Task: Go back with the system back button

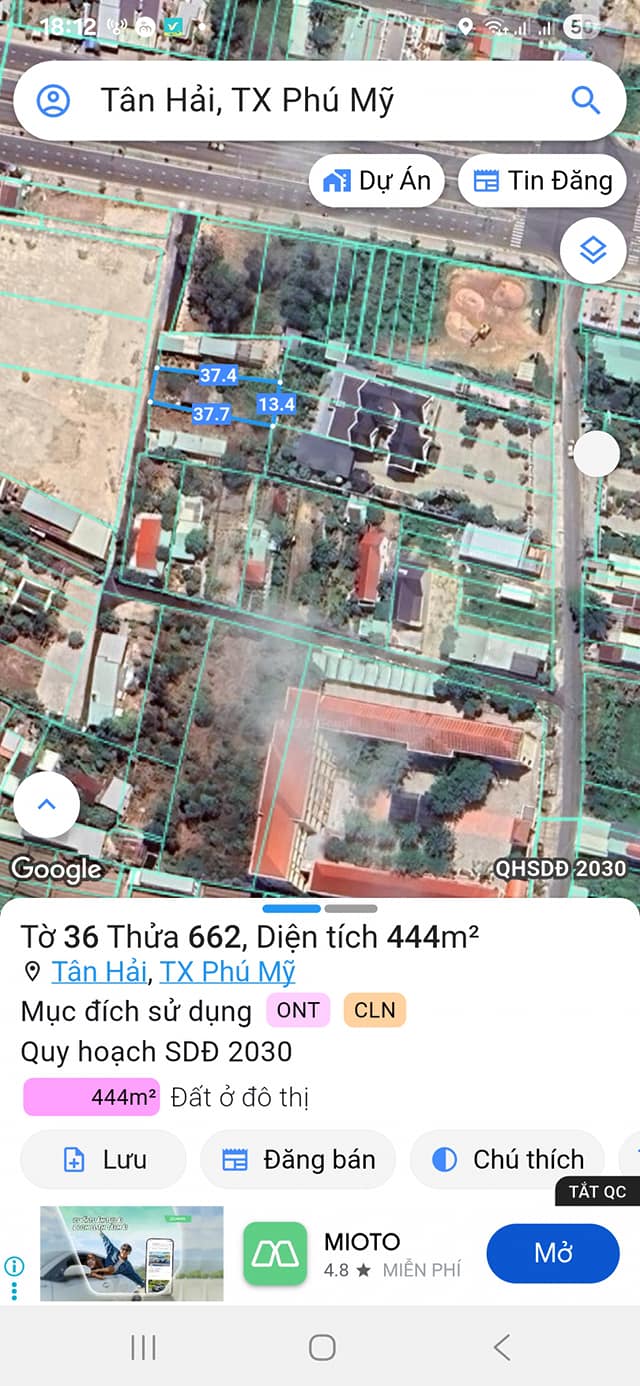Action: pyautogui.click(x=502, y=1347)
